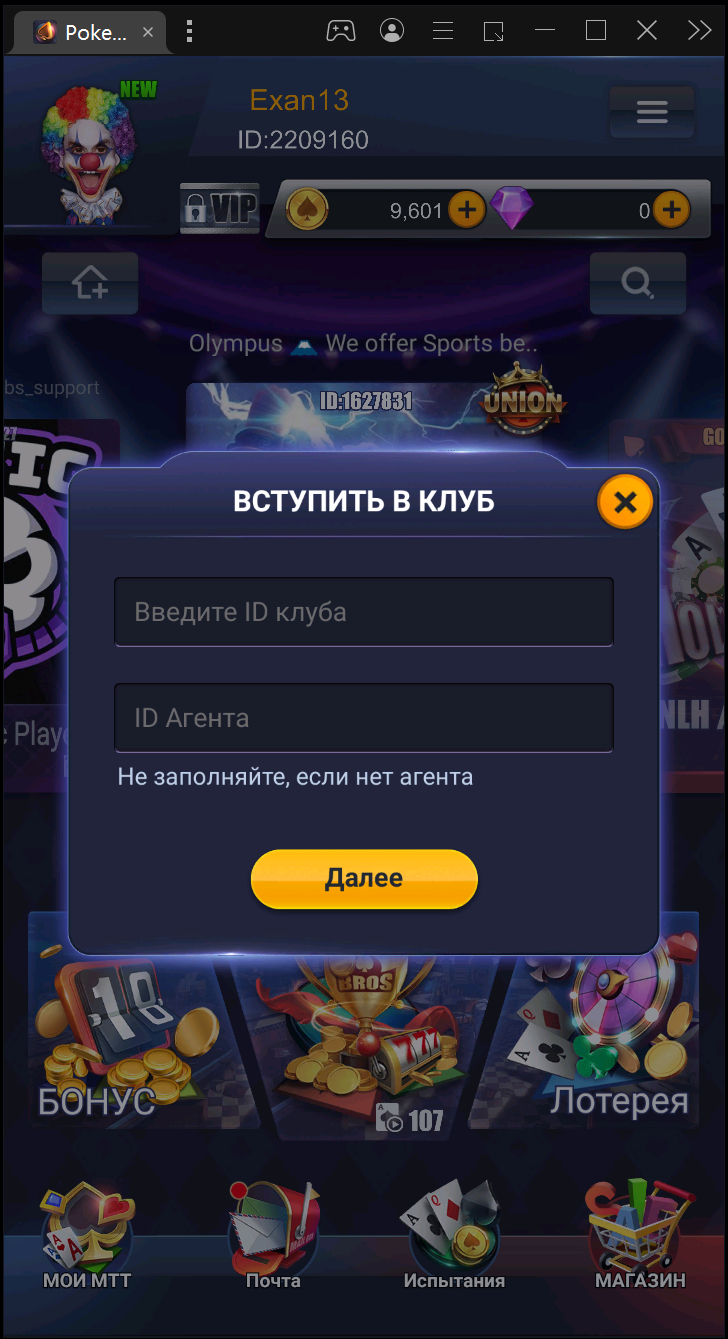Tap the home plus icon

(x=90, y=283)
